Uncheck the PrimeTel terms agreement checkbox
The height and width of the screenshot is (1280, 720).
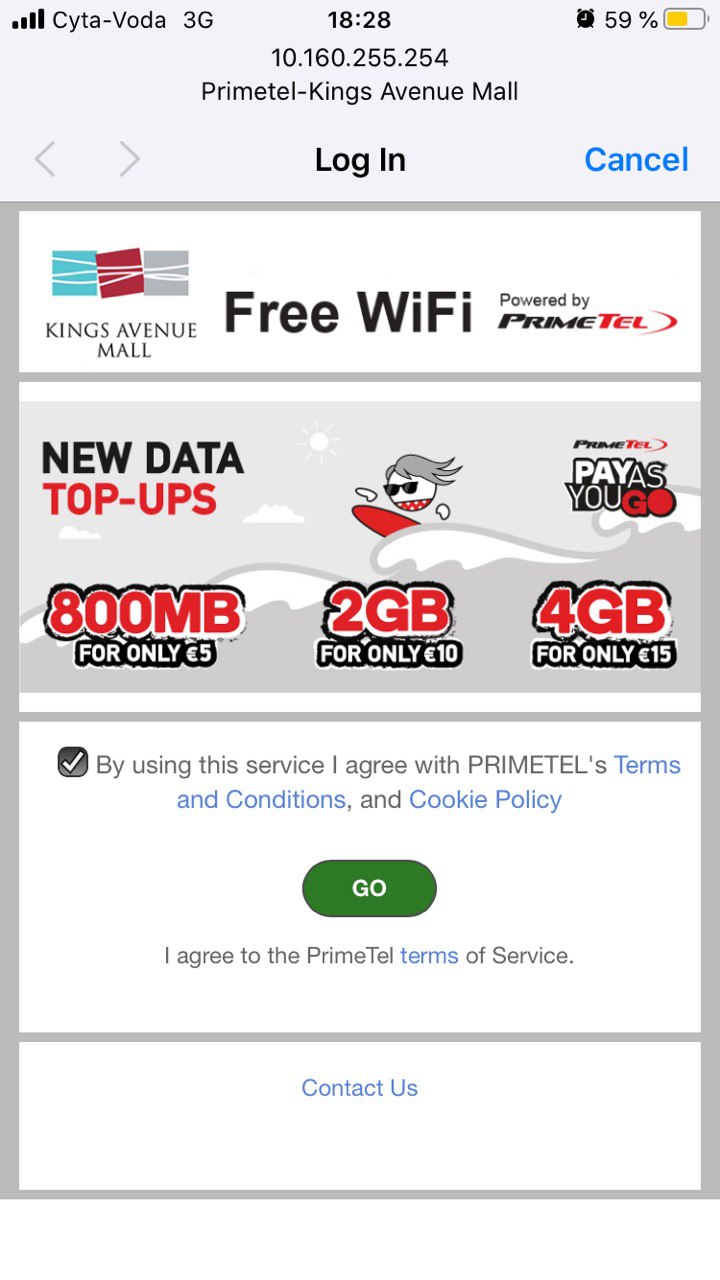[73, 763]
